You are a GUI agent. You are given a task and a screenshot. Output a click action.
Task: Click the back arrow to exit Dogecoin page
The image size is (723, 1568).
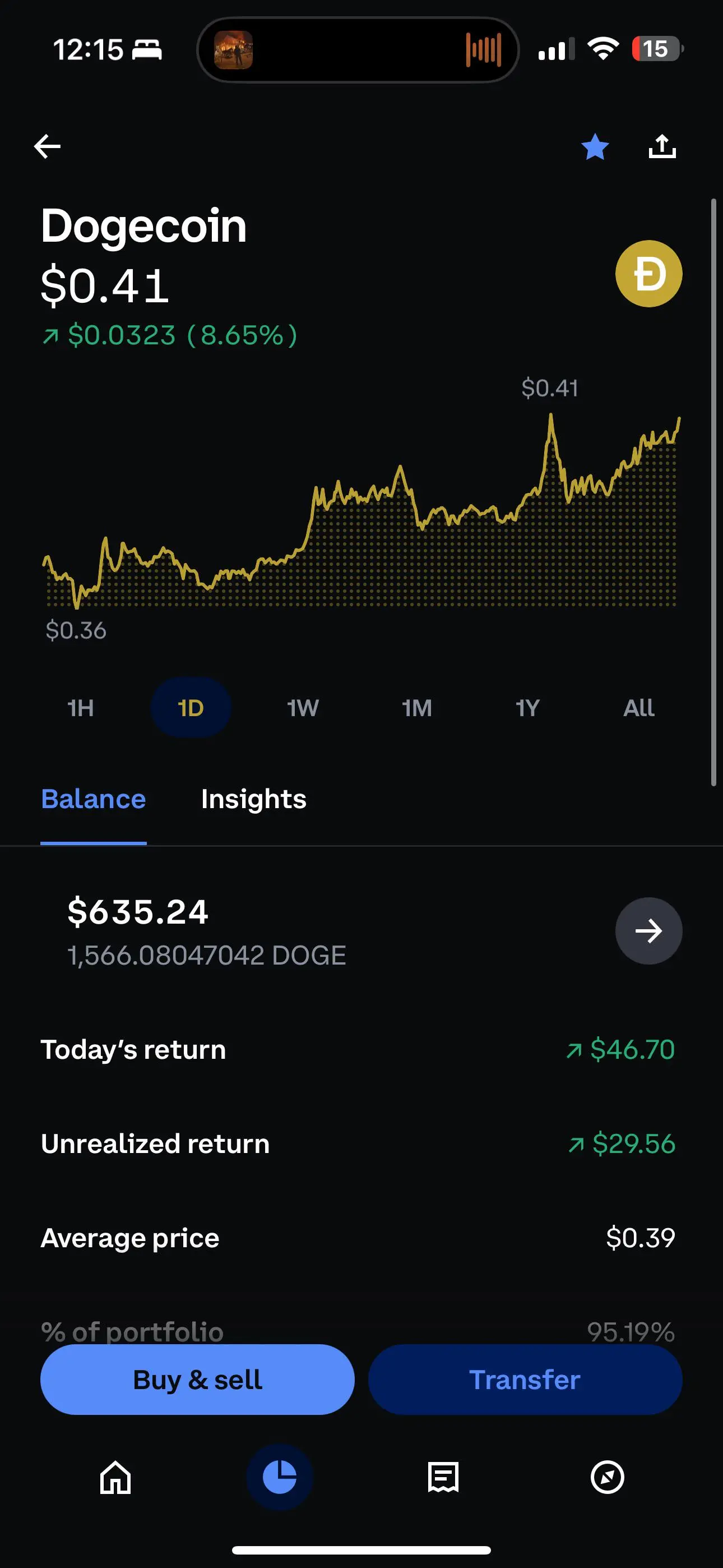click(48, 146)
